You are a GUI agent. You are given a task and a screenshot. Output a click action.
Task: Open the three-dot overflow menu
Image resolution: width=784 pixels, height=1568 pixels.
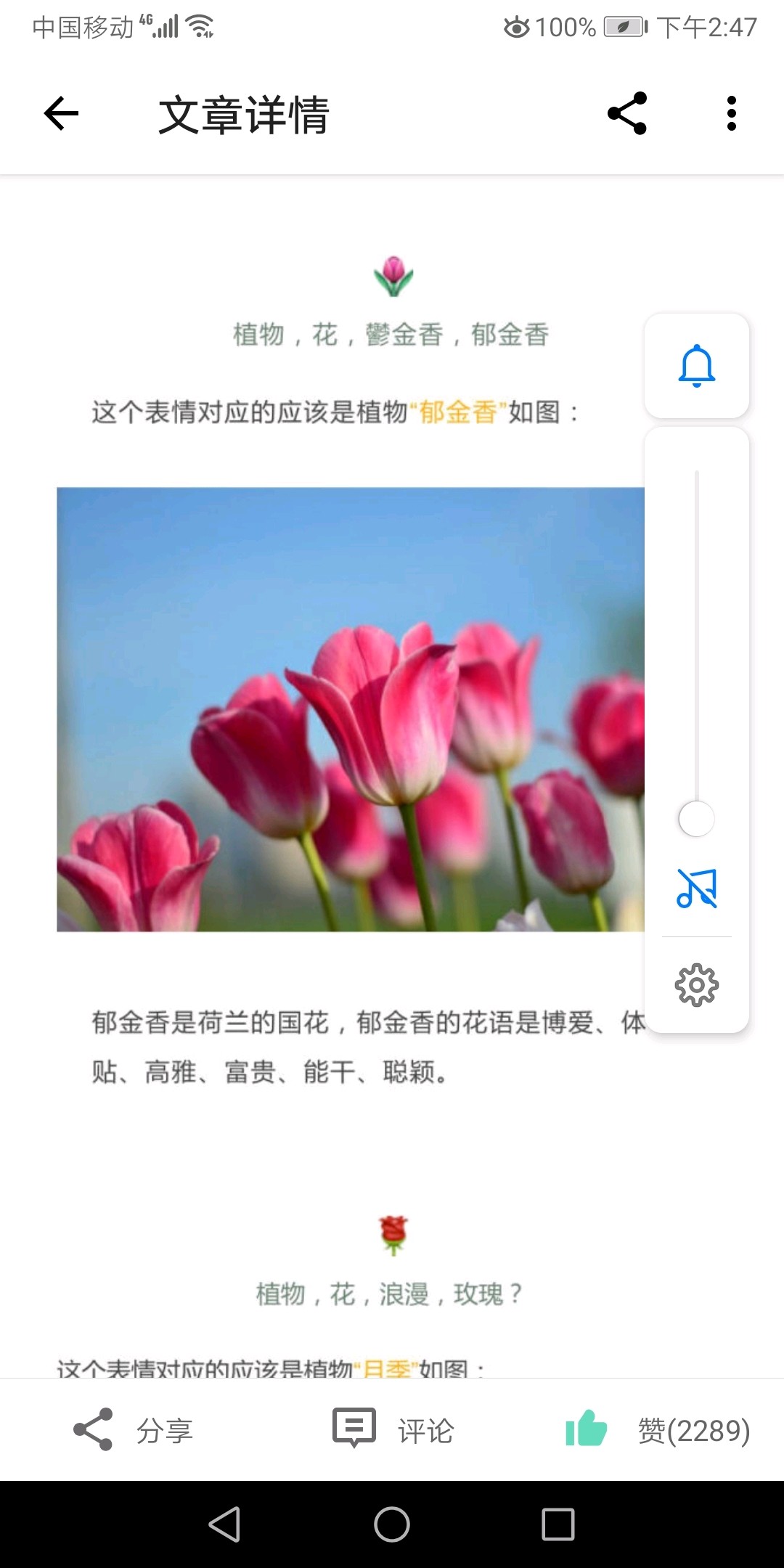pos(731,113)
